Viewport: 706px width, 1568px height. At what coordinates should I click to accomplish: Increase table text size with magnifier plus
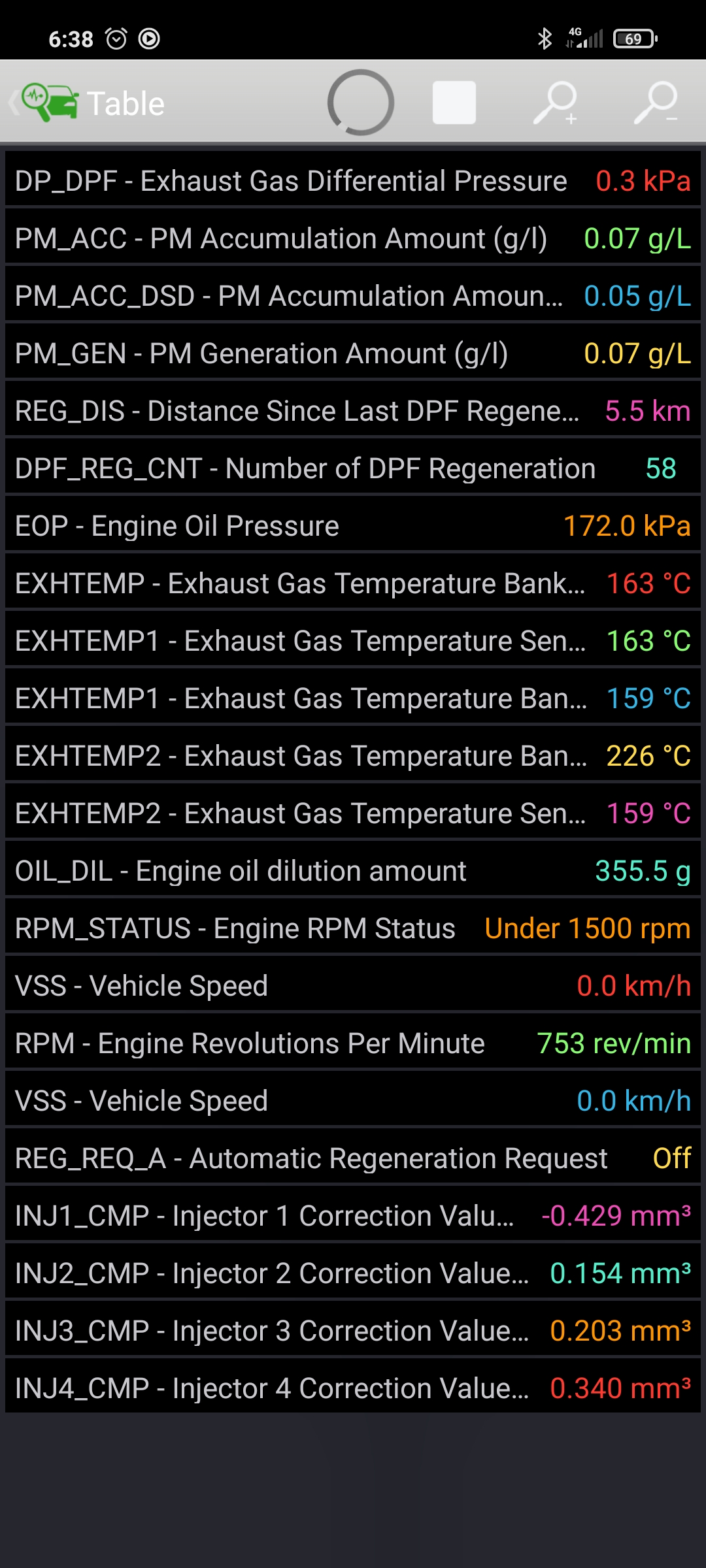[555, 103]
